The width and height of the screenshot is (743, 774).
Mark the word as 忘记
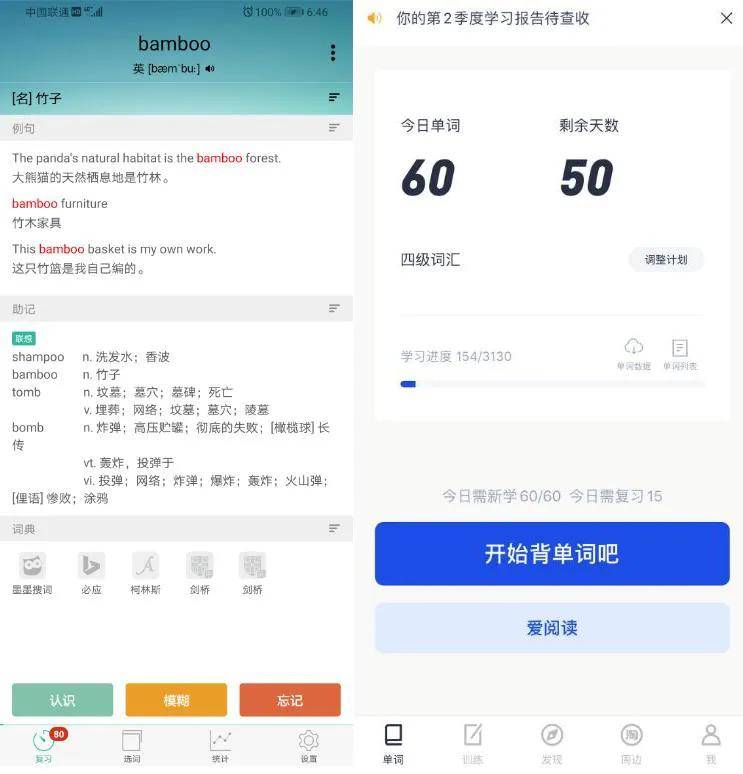tap(290, 700)
